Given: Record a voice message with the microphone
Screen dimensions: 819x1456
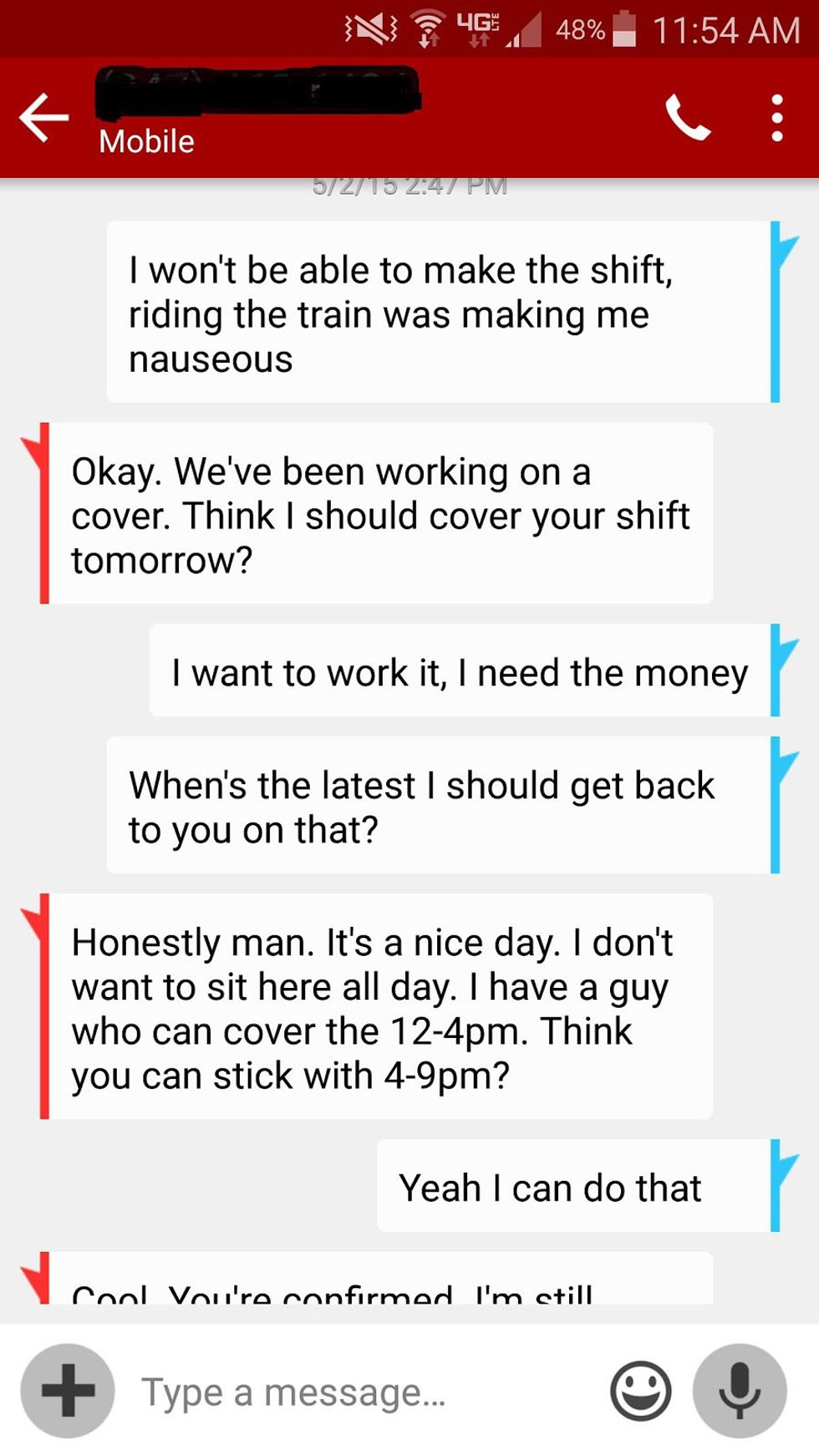Looking at the screenshot, I should coord(740,1391).
